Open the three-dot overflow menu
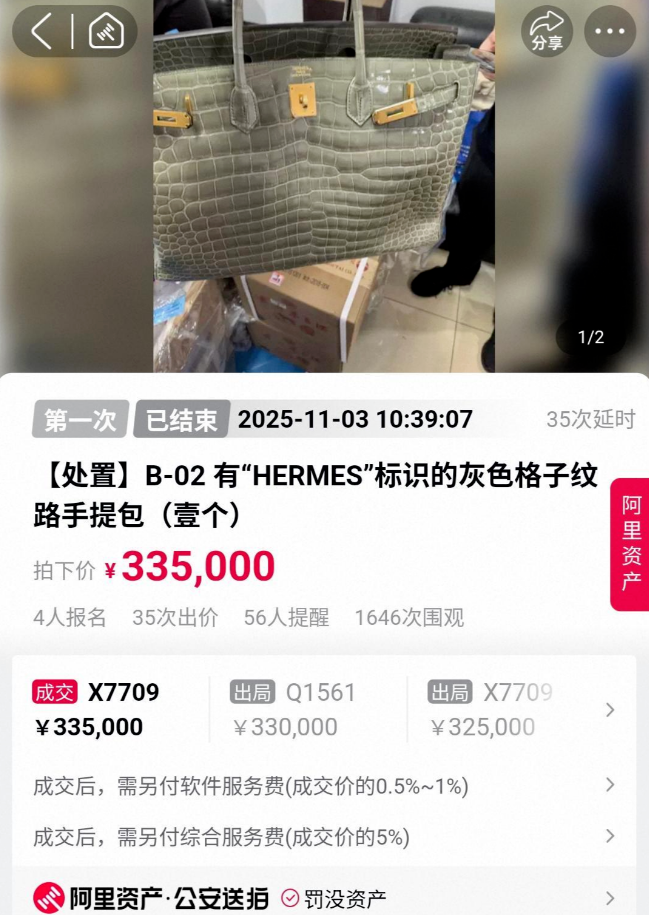 [609, 32]
